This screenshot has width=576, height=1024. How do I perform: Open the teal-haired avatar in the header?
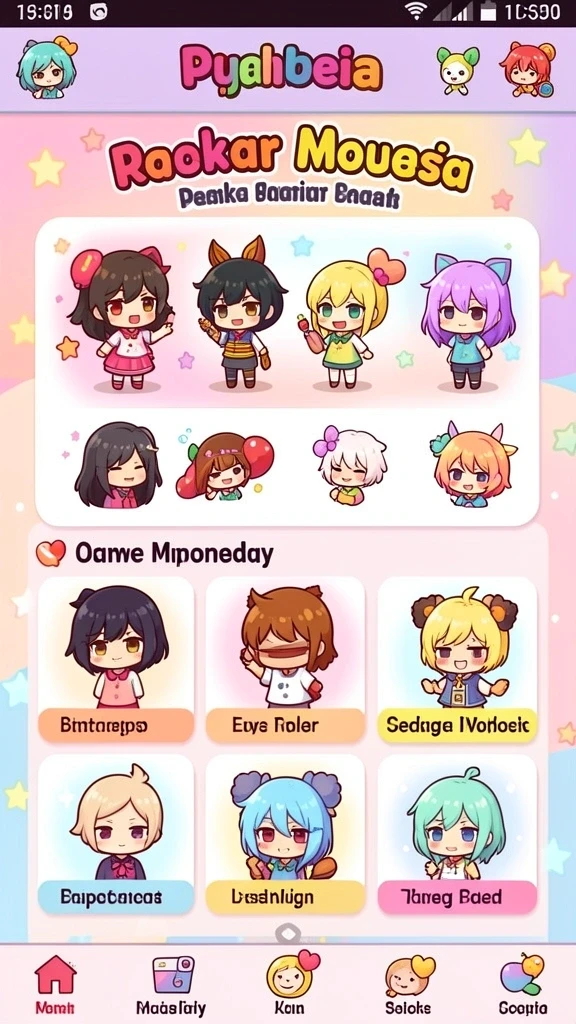[46, 68]
